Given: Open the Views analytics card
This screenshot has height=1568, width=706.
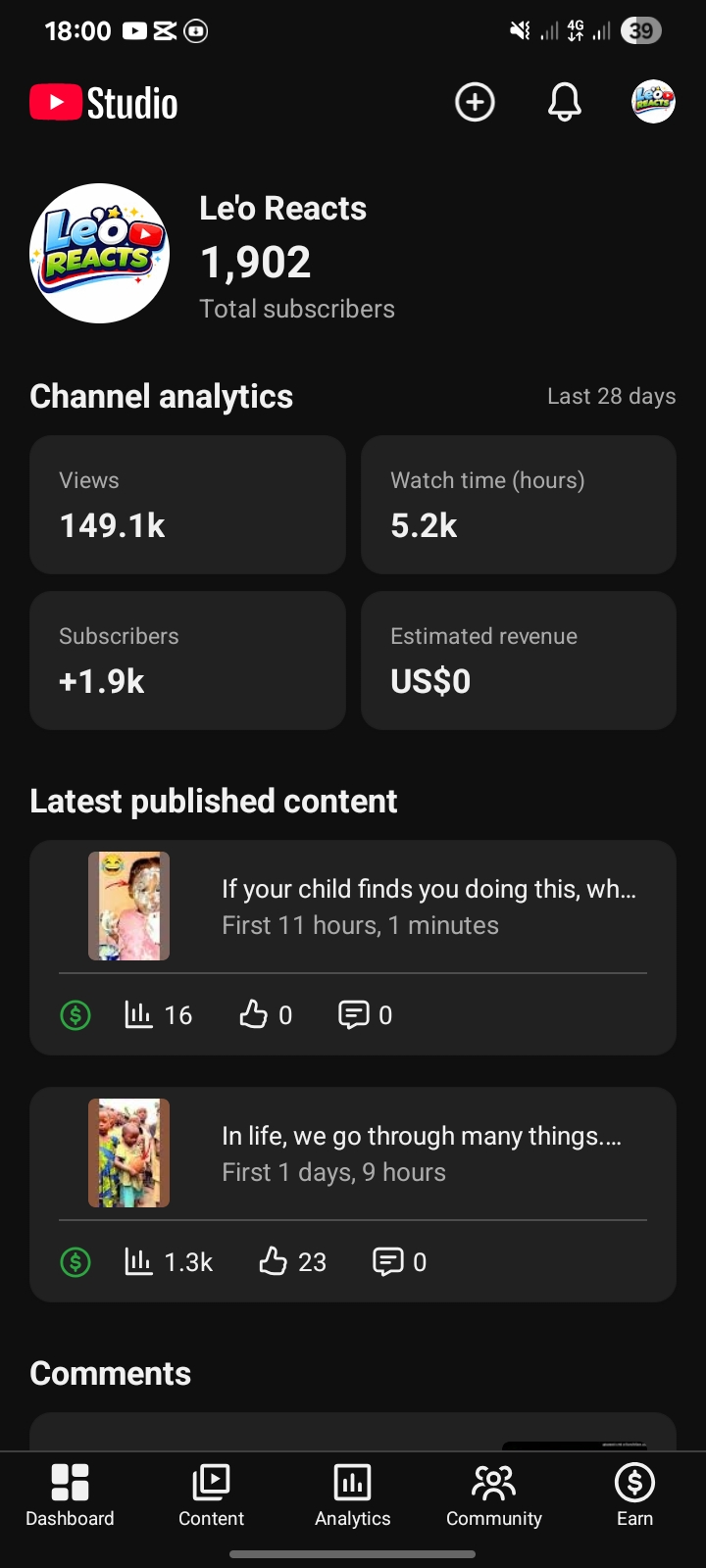Looking at the screenshot, I should pos(187,505).
